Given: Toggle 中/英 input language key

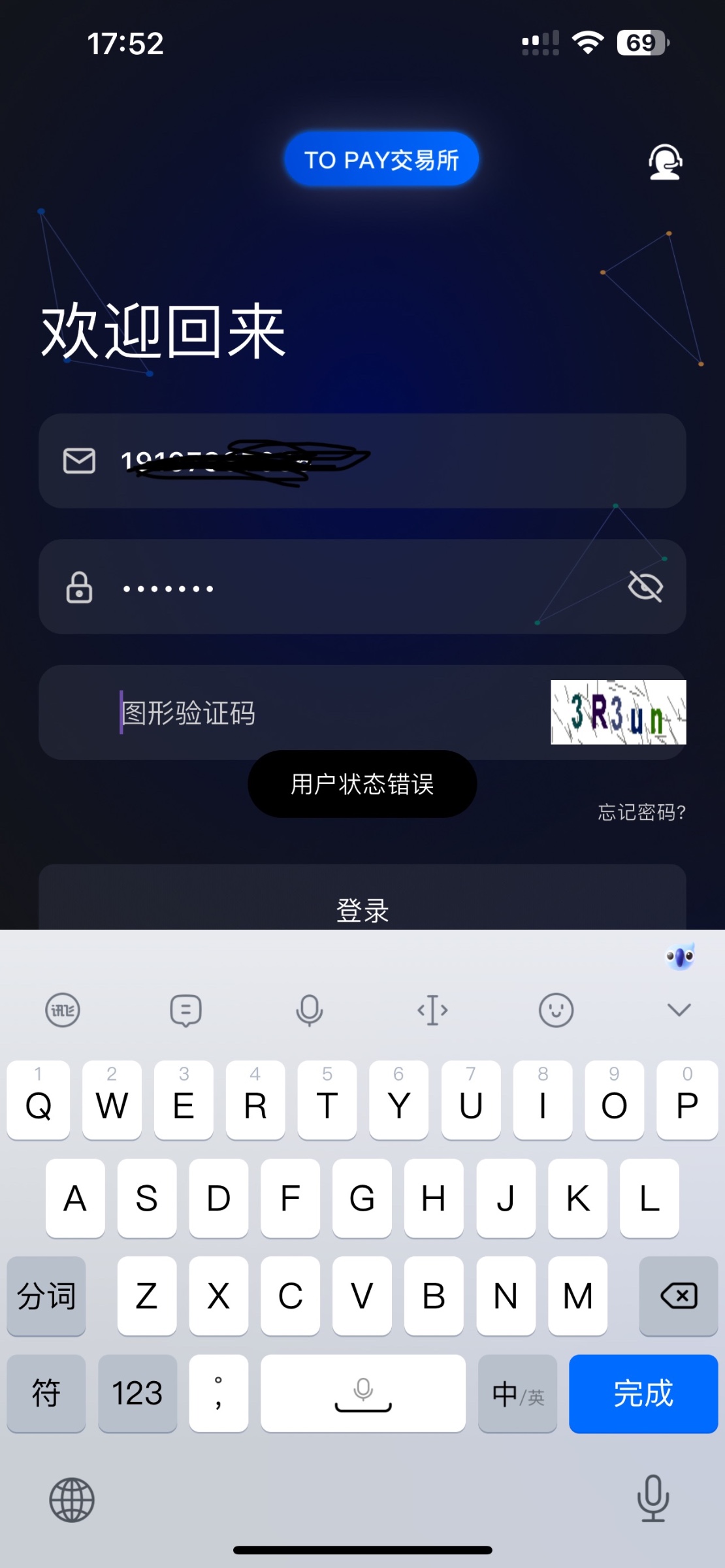Looking at the screenshot, I should click(517, 1394).
